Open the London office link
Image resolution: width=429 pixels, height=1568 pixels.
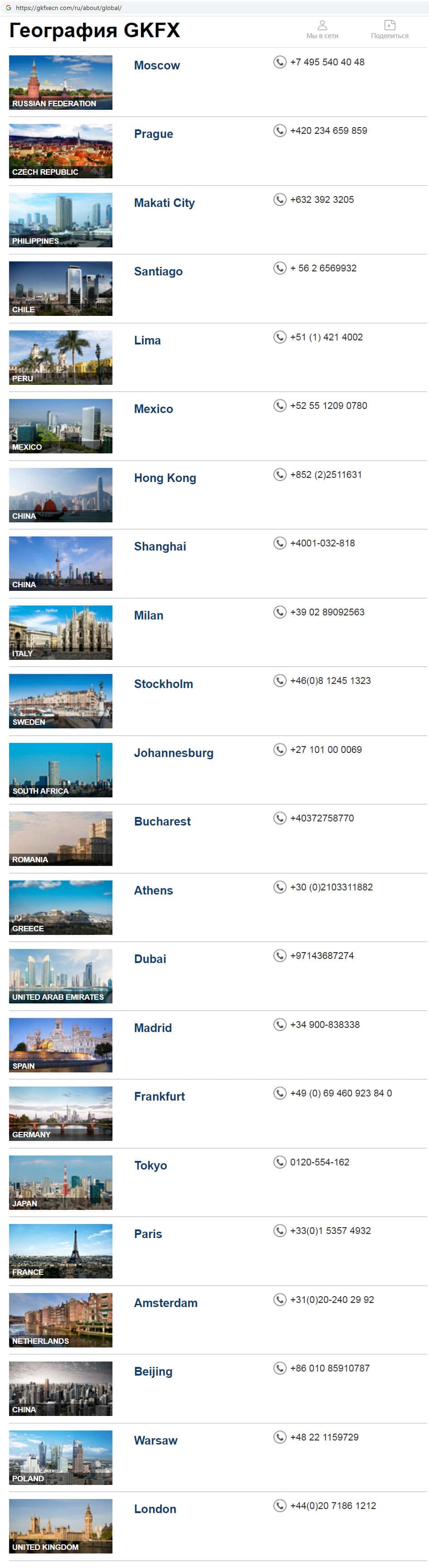click(155, 1509)
